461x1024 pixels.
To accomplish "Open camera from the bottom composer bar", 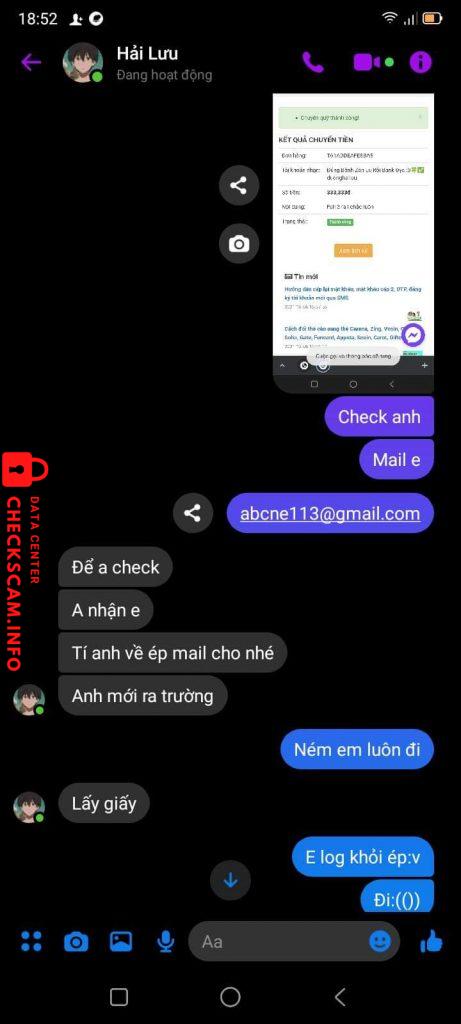I will 76,942.
